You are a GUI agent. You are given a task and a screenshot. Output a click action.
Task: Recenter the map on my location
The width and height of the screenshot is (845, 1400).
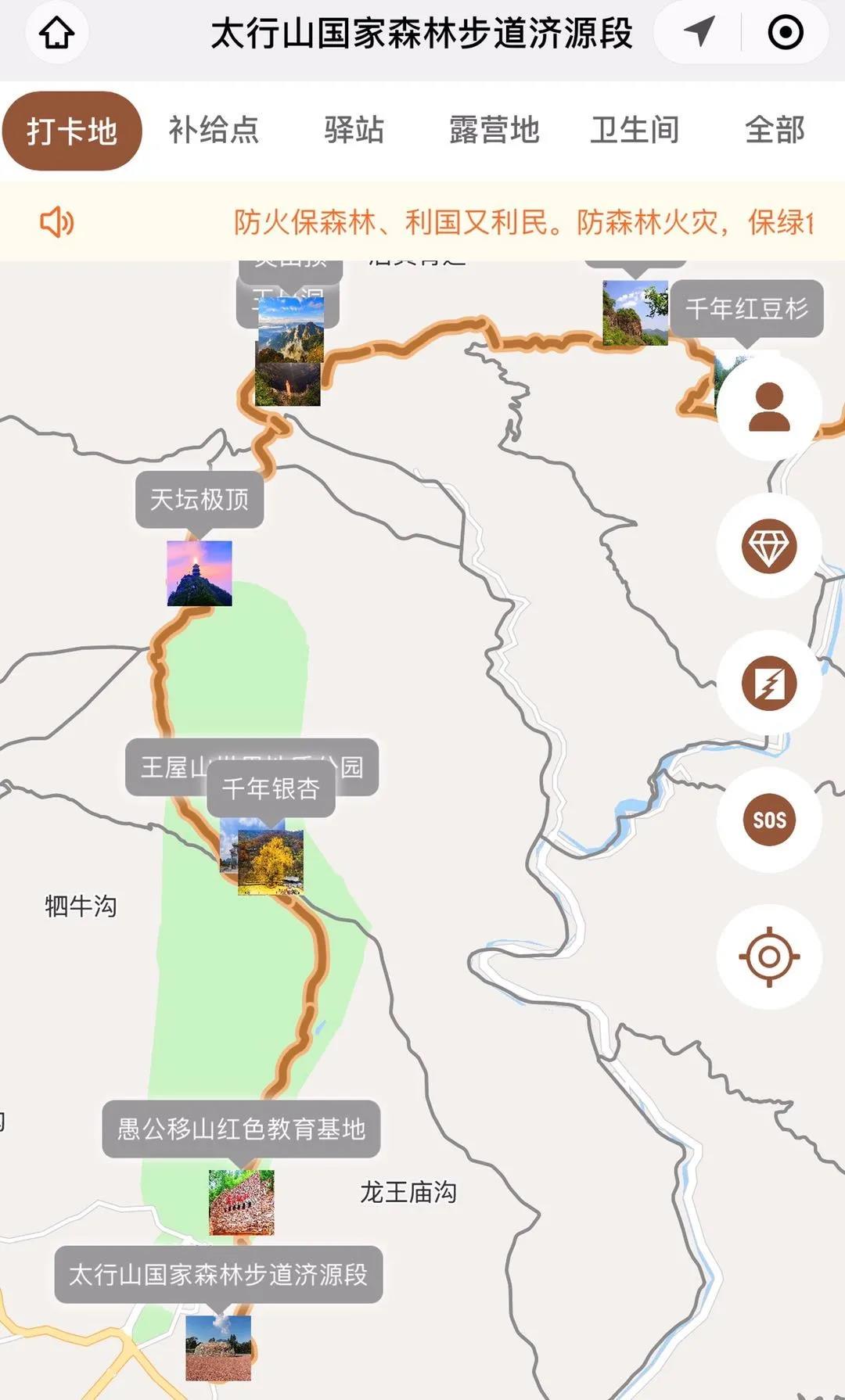[x=769, y=957]
